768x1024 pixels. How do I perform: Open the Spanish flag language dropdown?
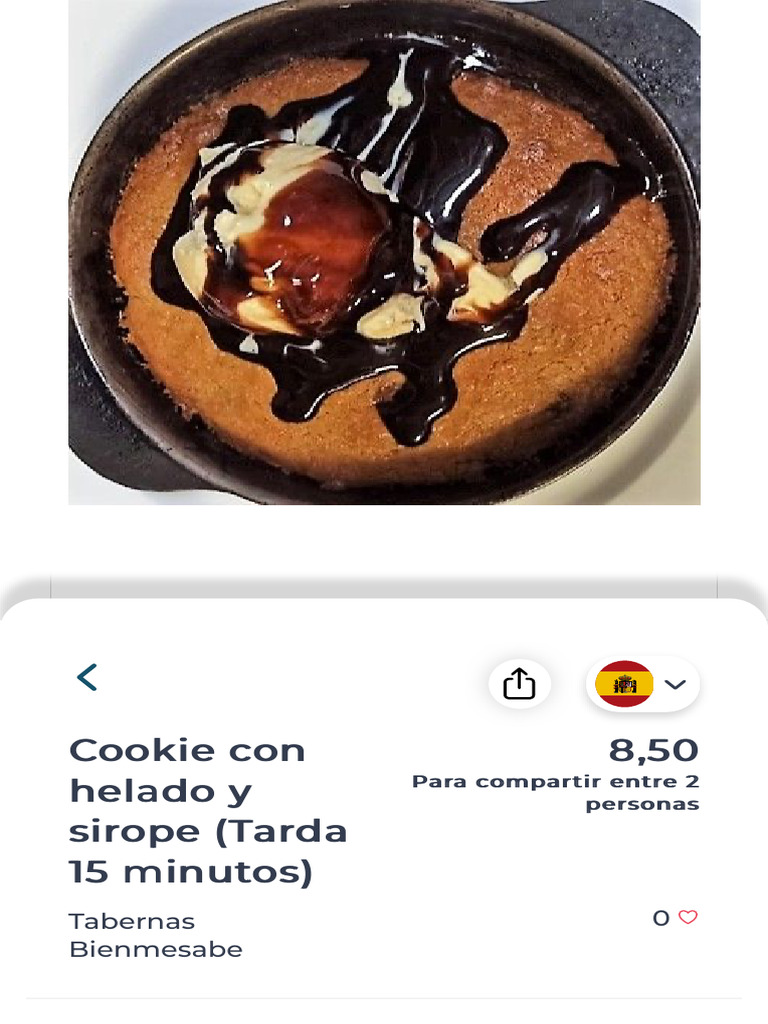click(643, 684)
